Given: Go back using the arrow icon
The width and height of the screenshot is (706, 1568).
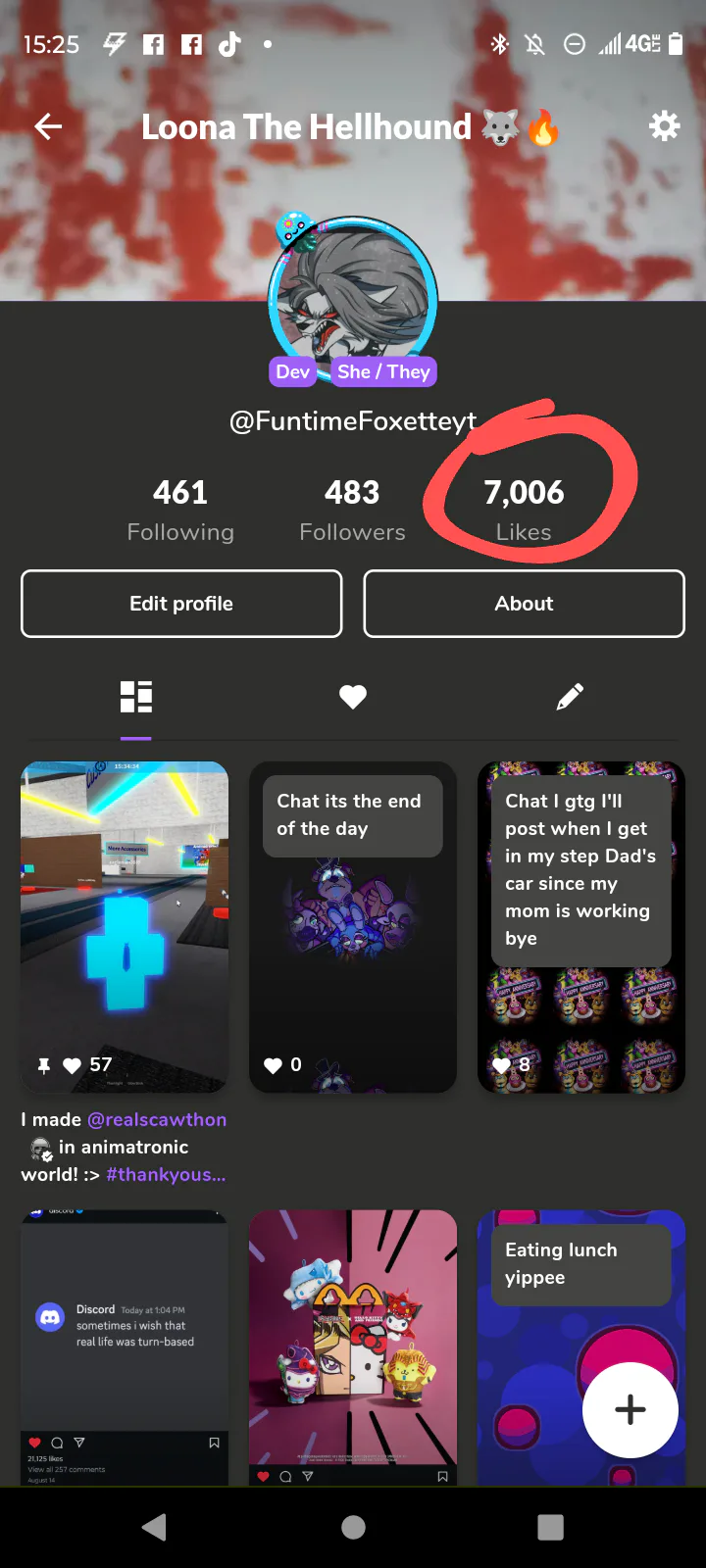Looking at the screenshot, I should pyautogui.click(x=48, y=126).
